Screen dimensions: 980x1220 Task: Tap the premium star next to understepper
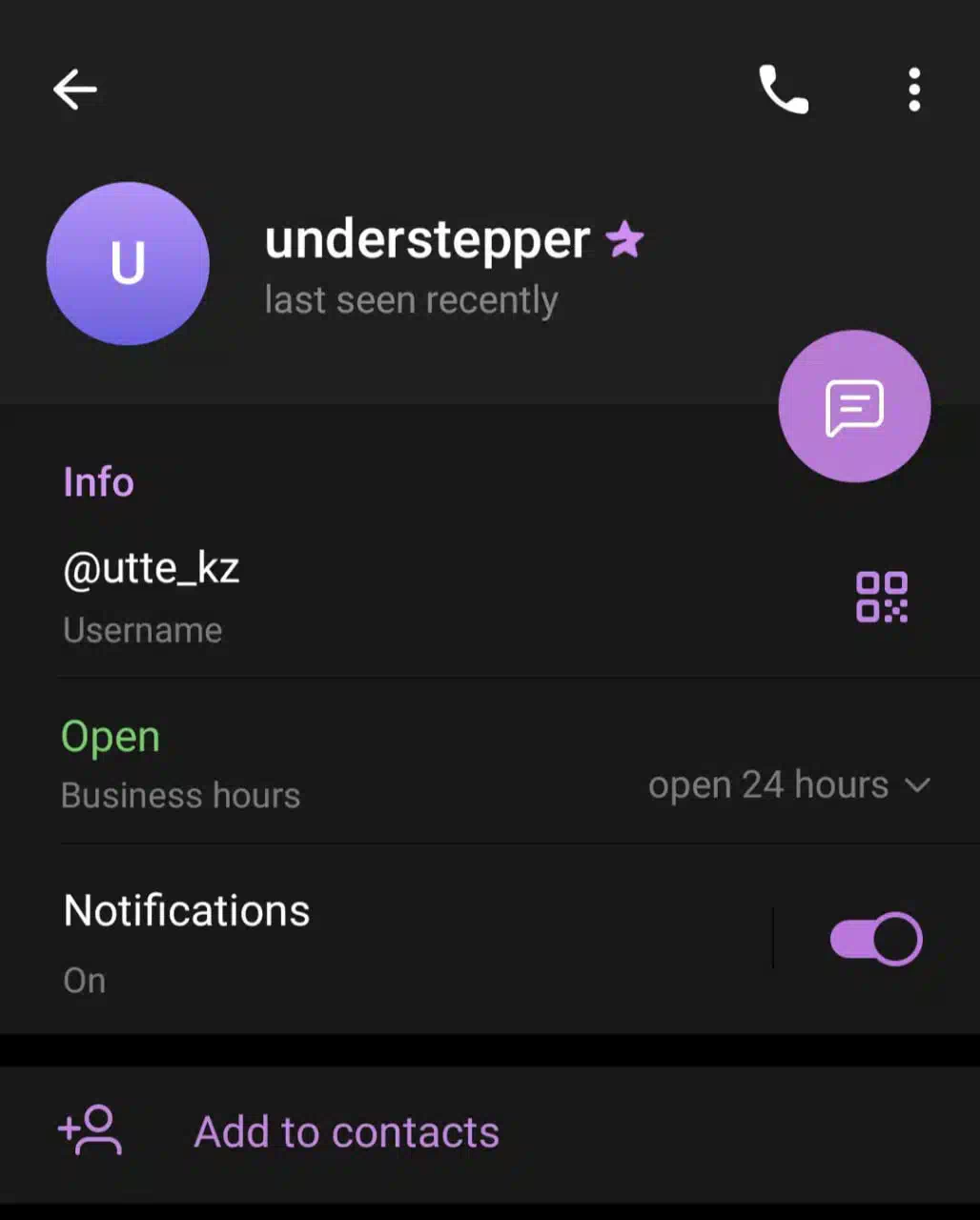point(625,239)
